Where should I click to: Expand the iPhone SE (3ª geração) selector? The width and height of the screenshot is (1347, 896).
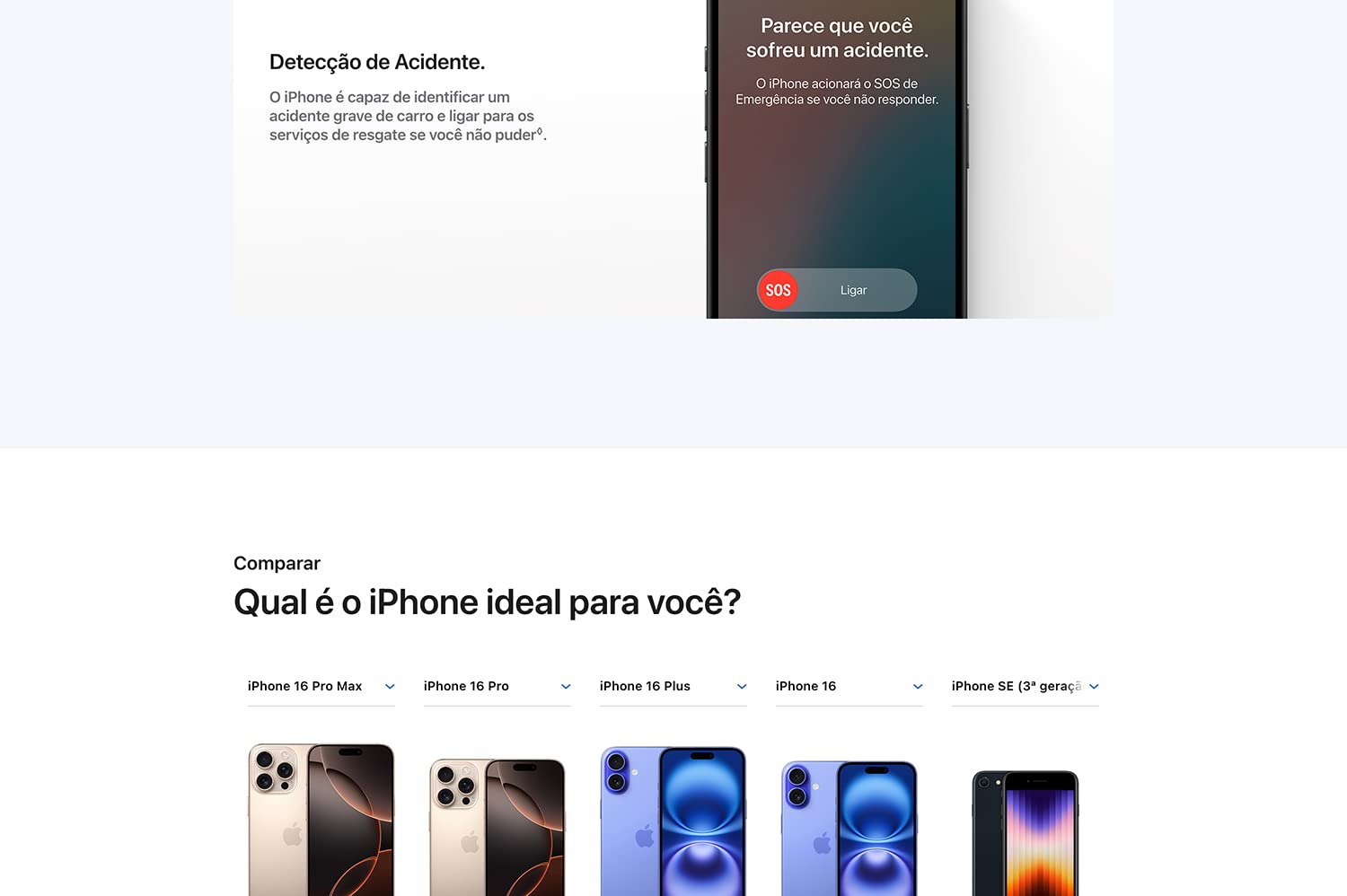click(x=1025, y=686)
